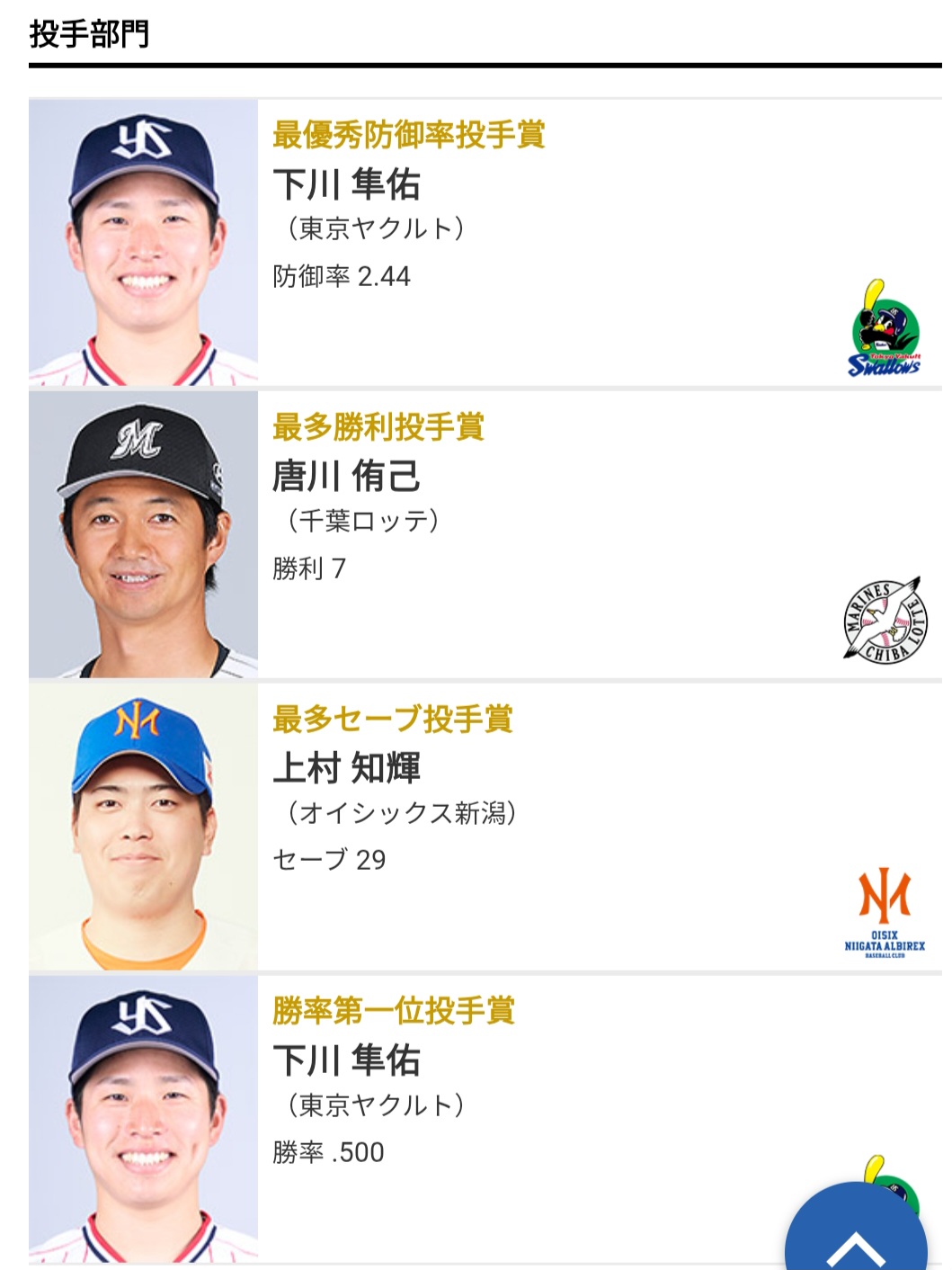Open the 最多セーブ投手賞 card for 上村 知輝
Viewport: 952px width, 1270px height.
point(485,827)
